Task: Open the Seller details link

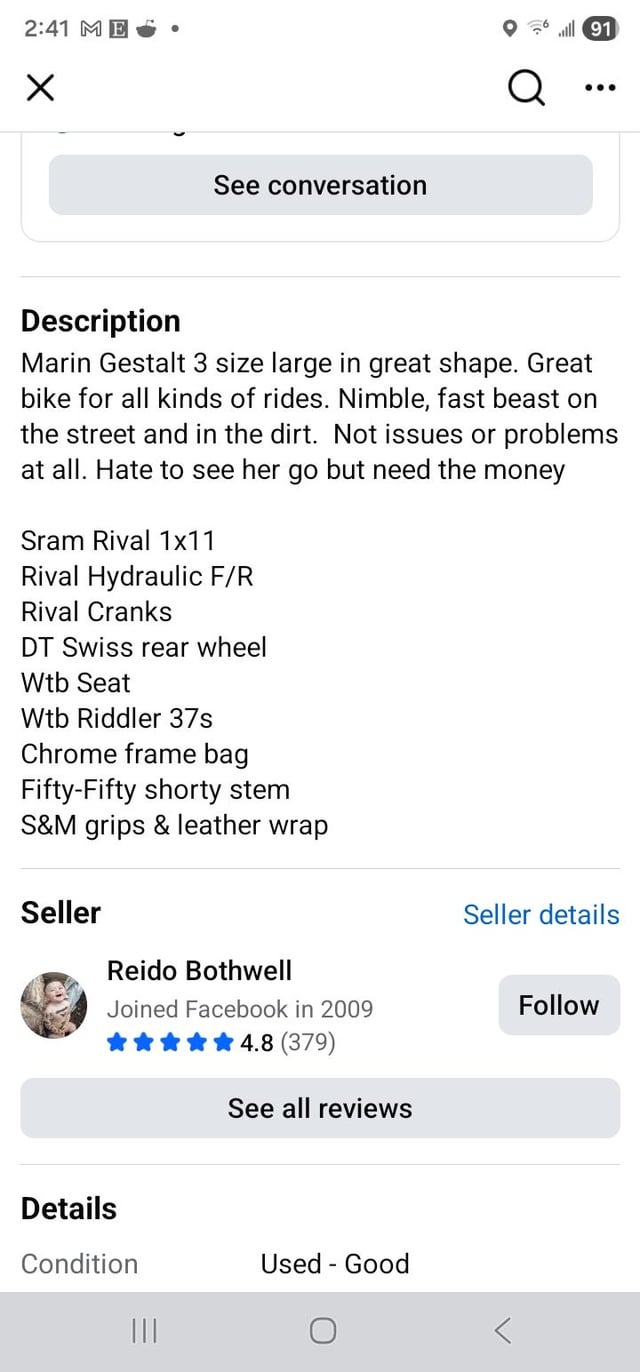Action: pos(541,914)
